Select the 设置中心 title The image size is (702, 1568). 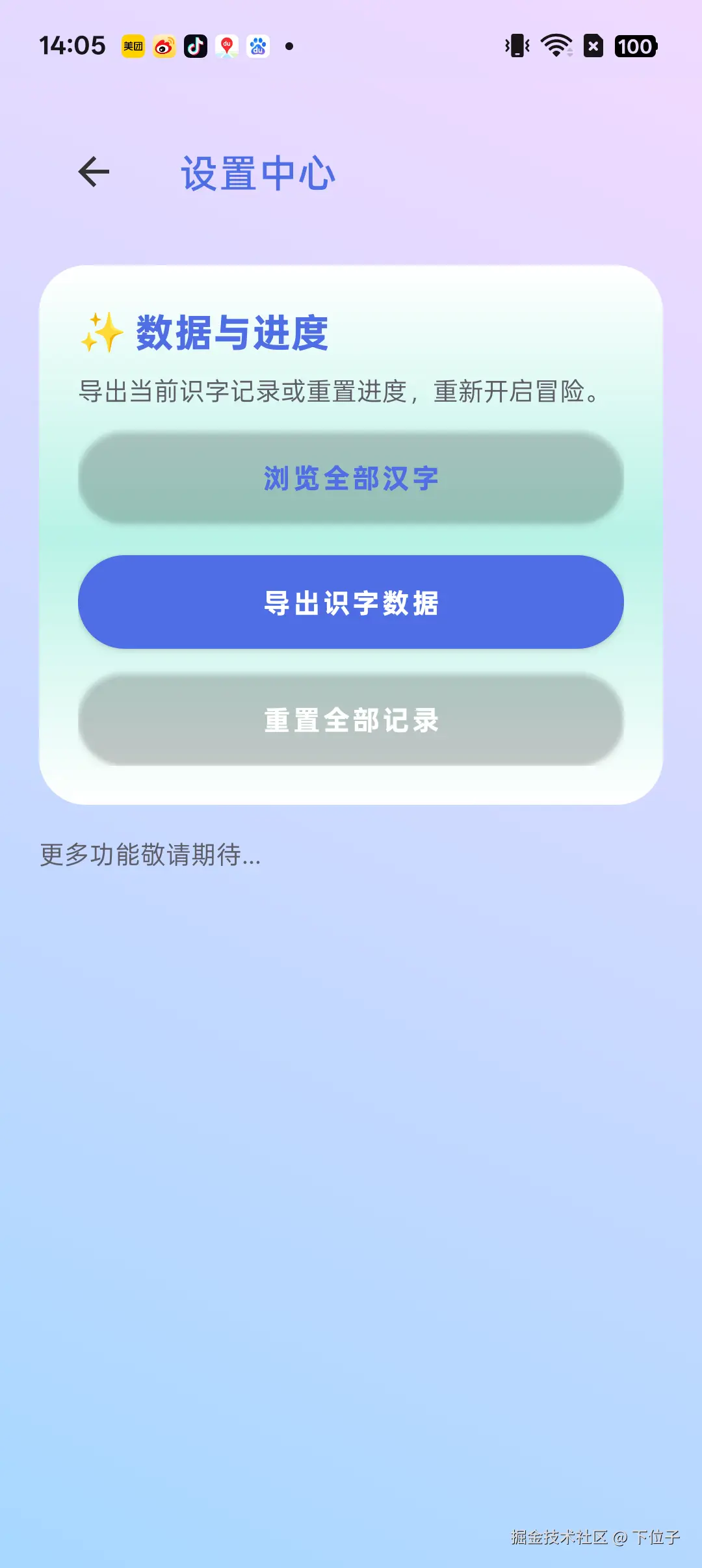pos(258,173)
